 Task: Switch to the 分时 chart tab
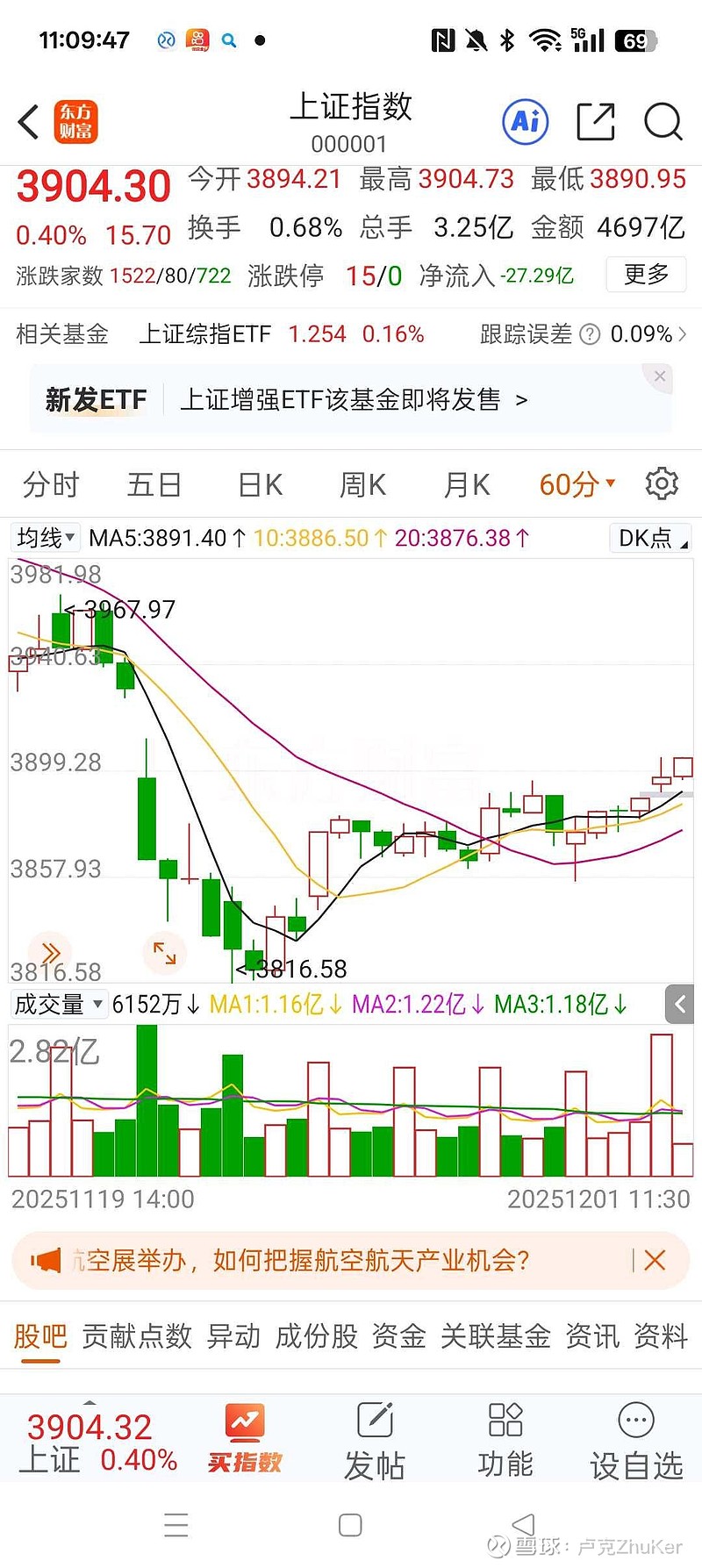coord(51,484)
